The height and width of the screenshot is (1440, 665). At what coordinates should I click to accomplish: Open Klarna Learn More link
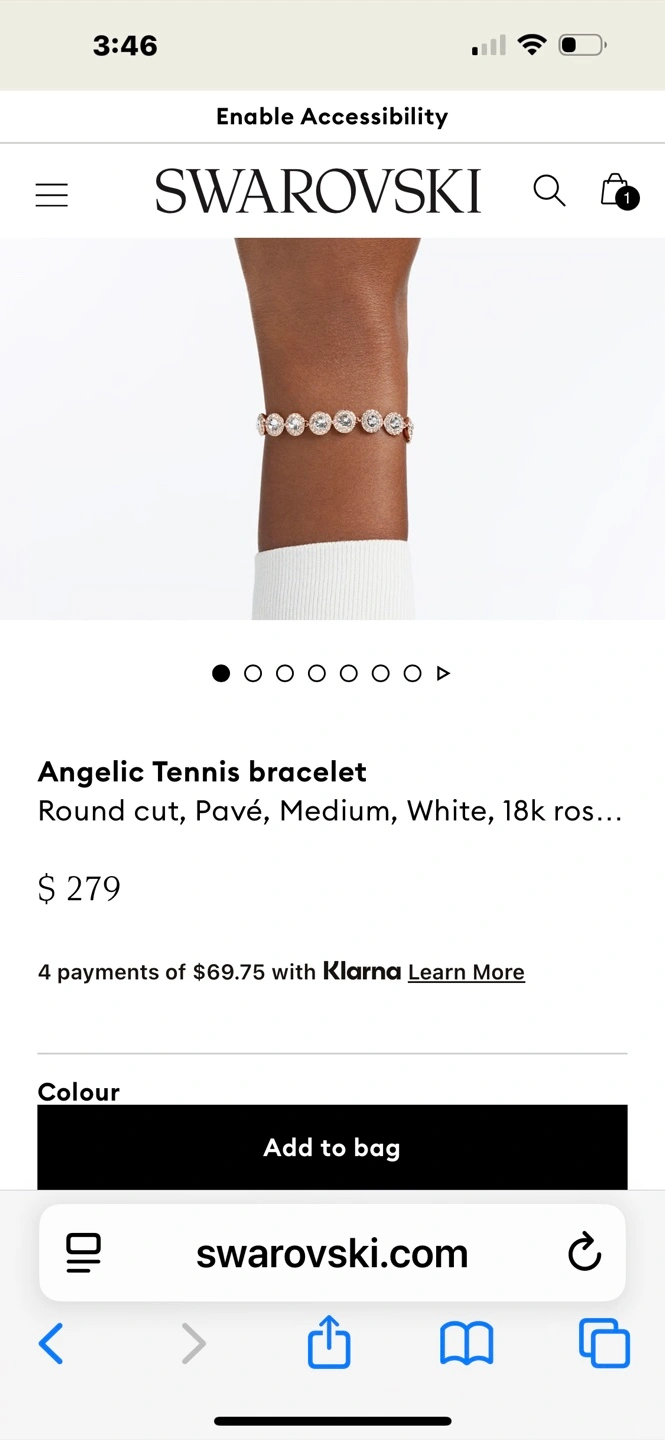(x=466, y=972)
